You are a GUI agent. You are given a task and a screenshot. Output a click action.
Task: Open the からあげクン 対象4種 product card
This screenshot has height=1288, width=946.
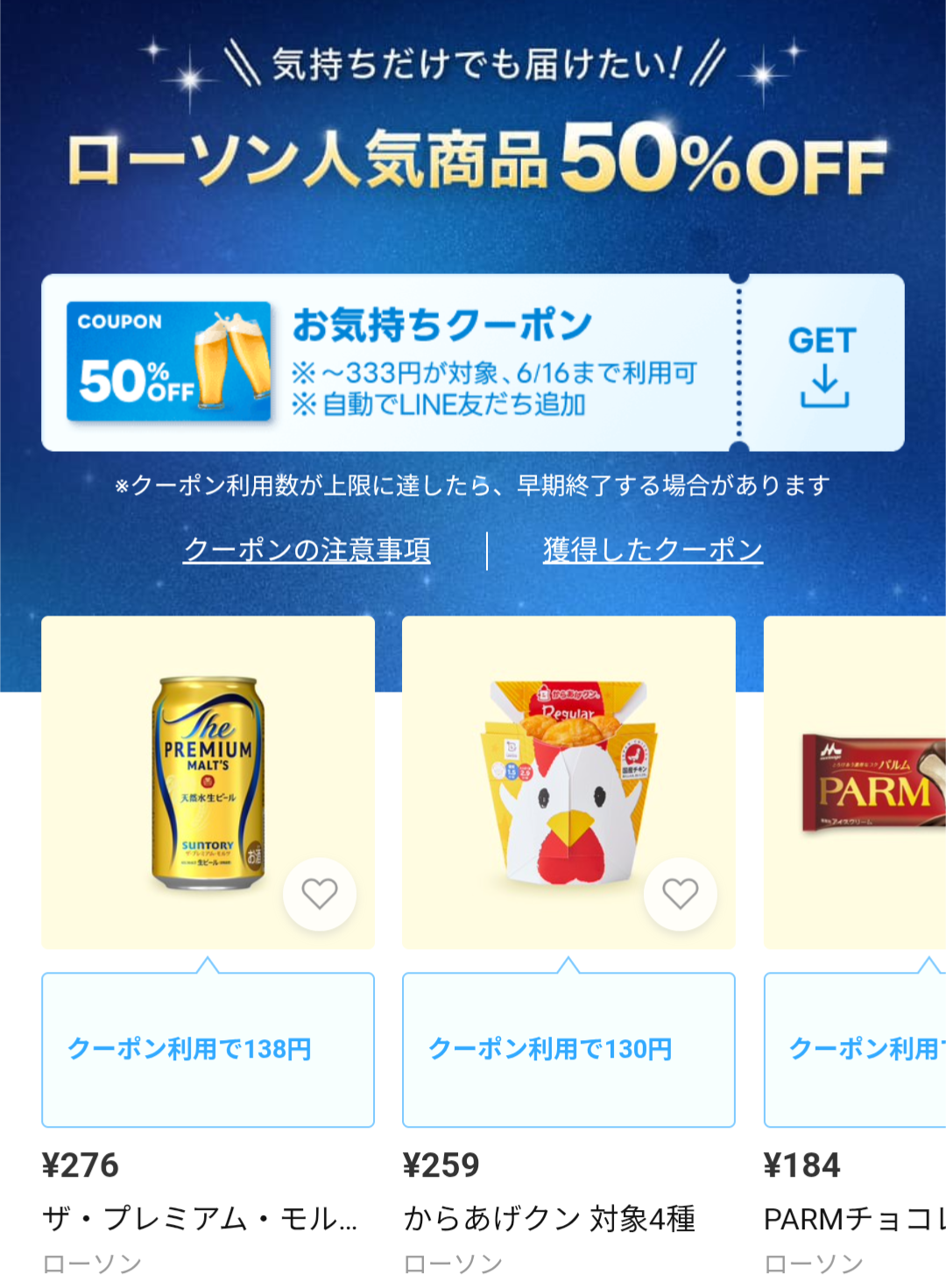point(568,782)
